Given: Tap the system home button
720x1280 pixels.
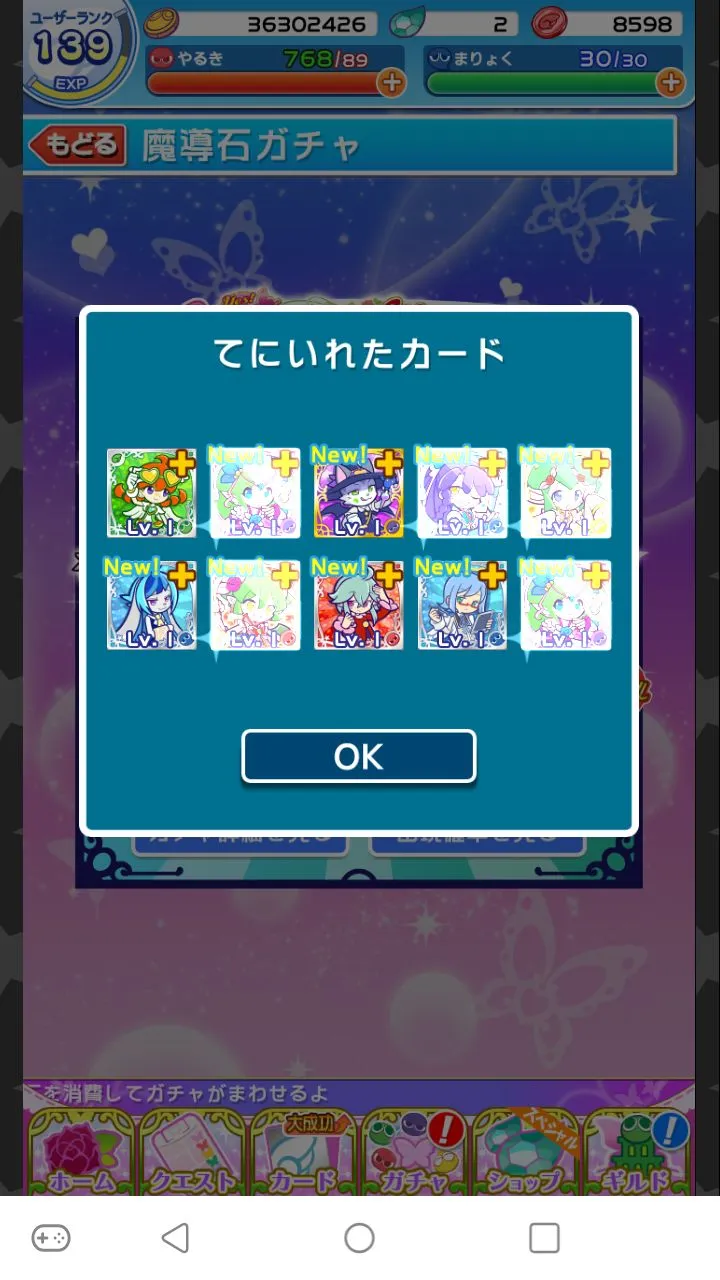Looking at the screenshot, I should tap(359, 1238).
